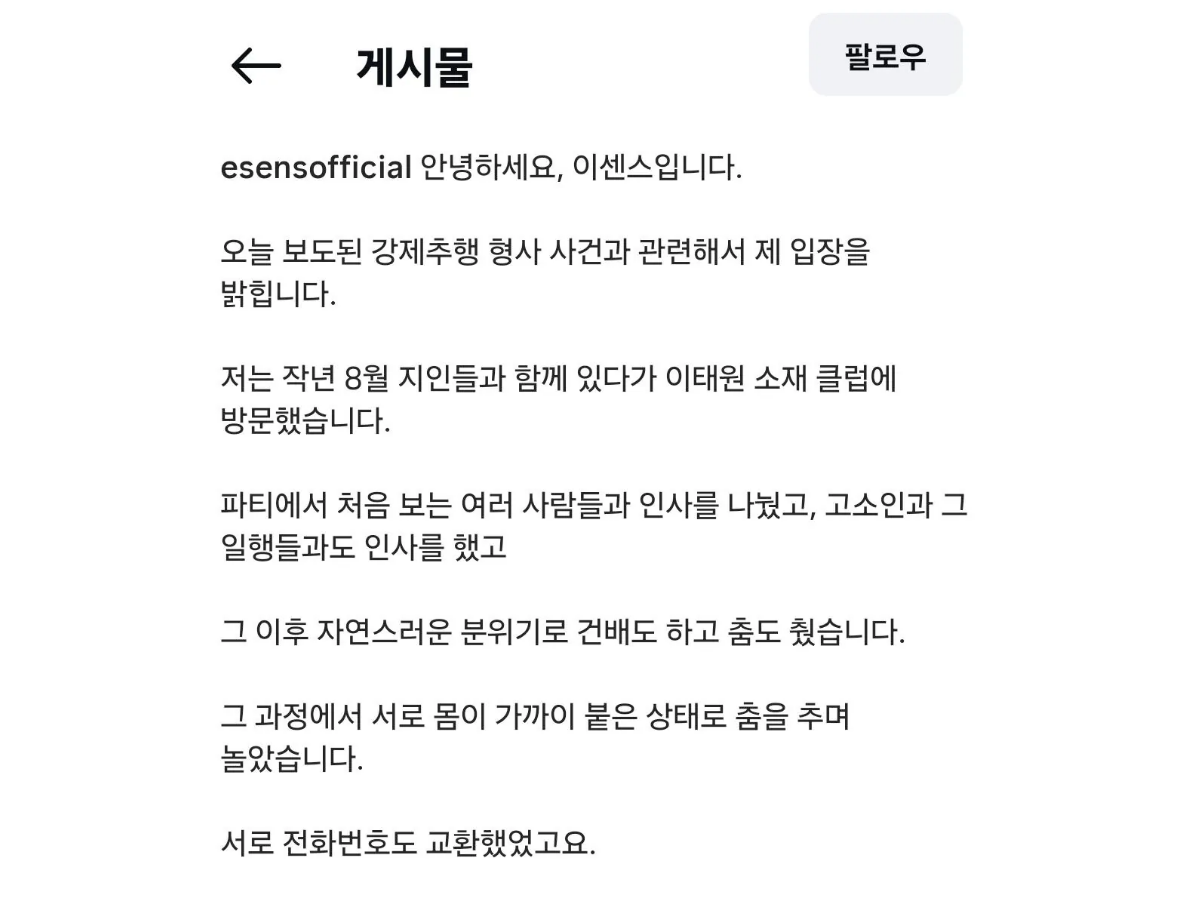Image resolution: width=1200 pixels, height=900 pixels.
Task: Follow the account with 팔로우 button
Action: (x=885, y=55)
